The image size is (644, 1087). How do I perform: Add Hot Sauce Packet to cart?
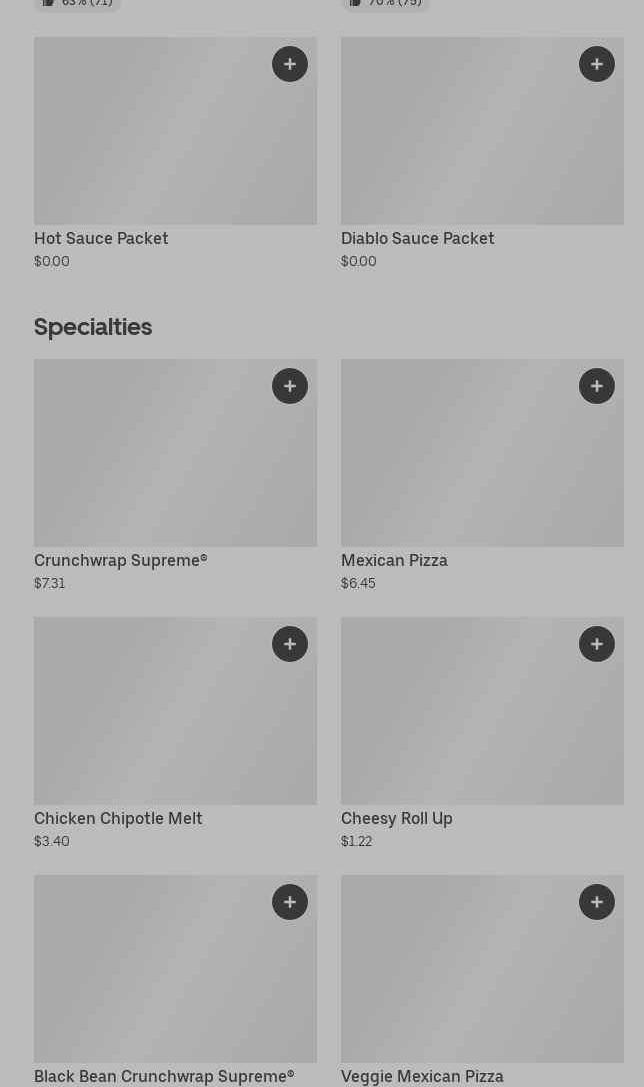[x=290, y=64]
